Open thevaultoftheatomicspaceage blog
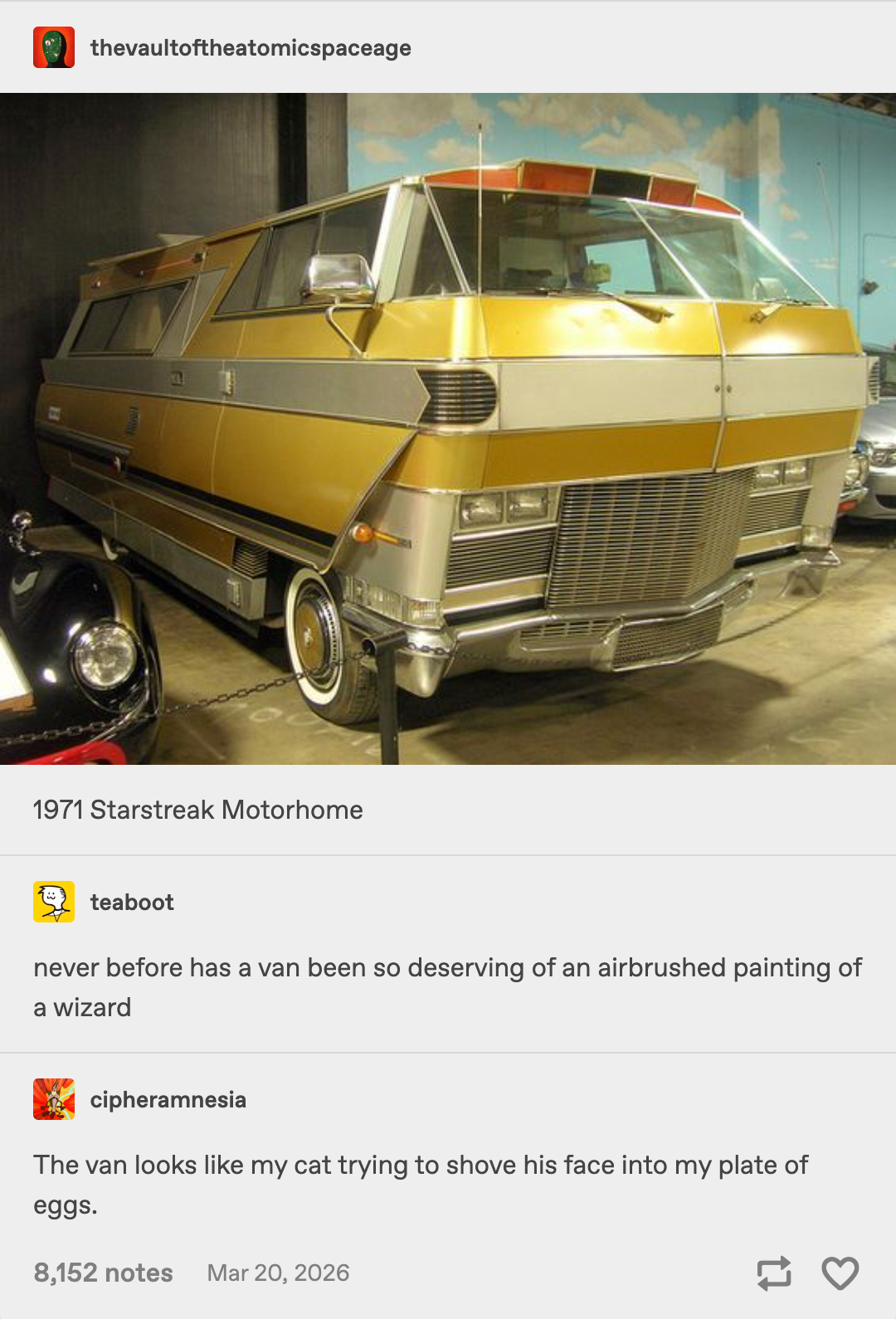This screenshot has height=1319, width=896. click(x=251, y=48)
